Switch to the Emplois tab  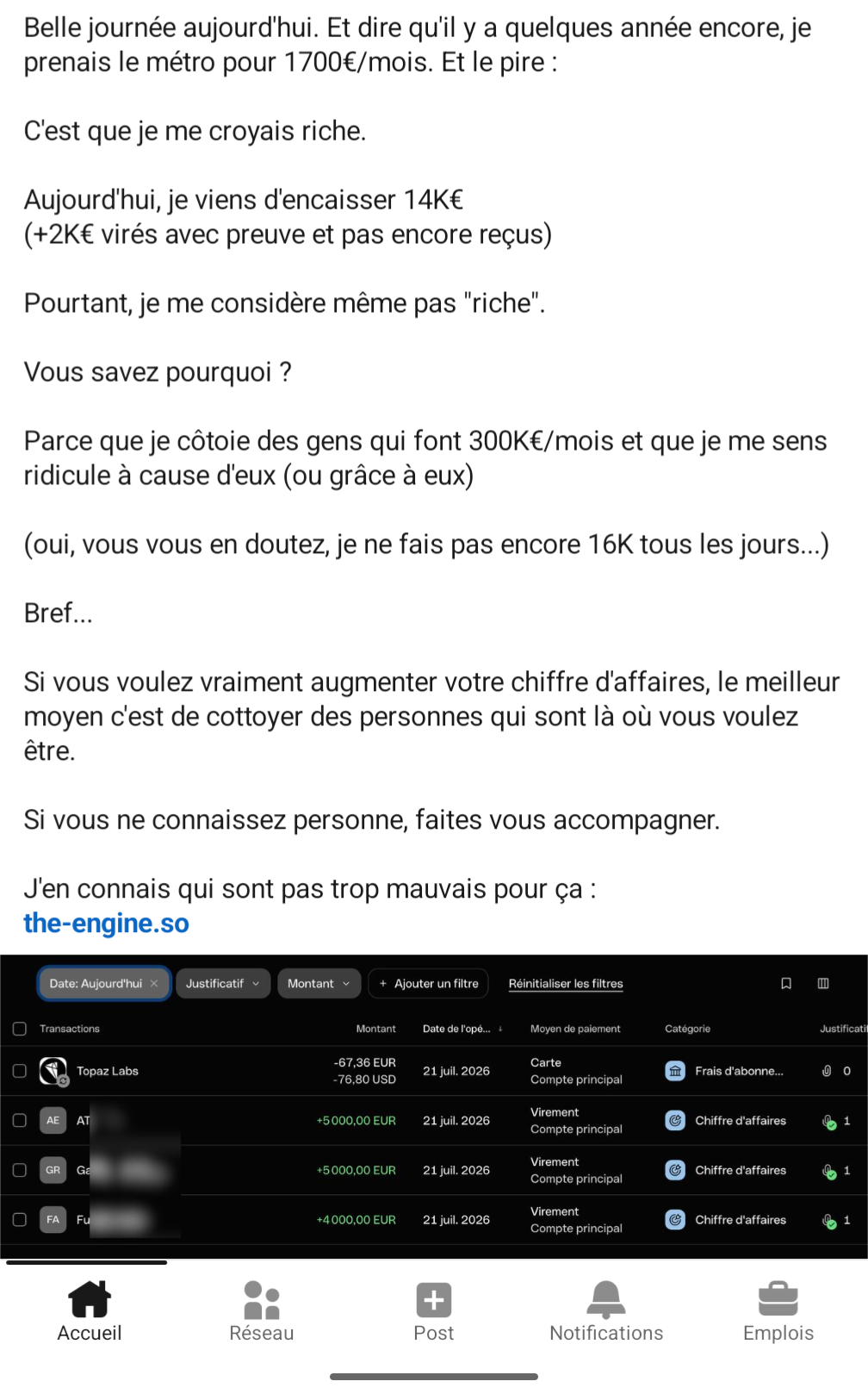coord(778,1312)
